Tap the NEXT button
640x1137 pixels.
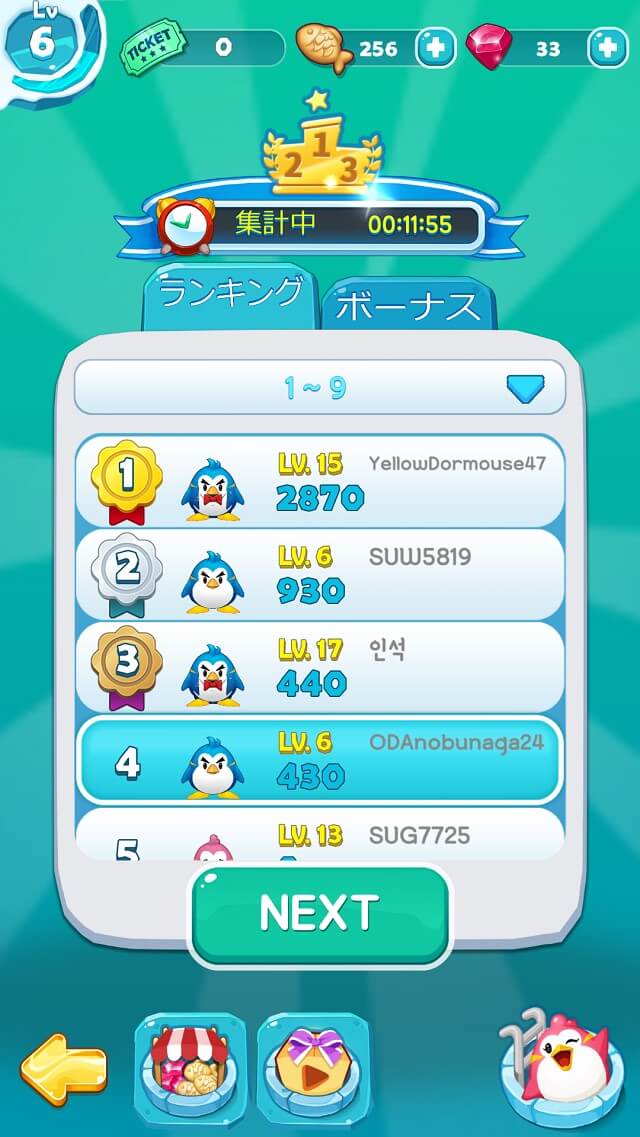pos(320,914)
